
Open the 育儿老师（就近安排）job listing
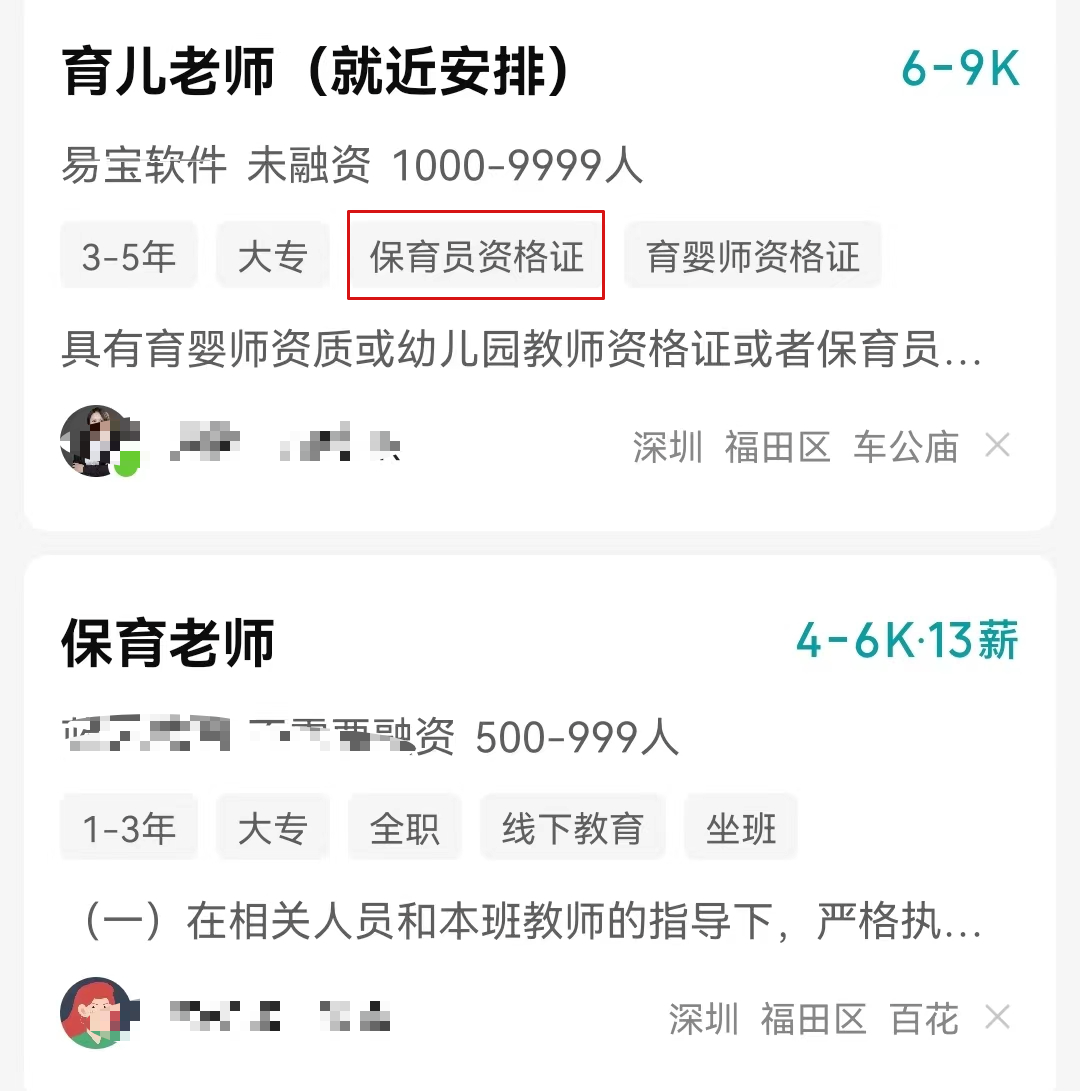point(316,72)
